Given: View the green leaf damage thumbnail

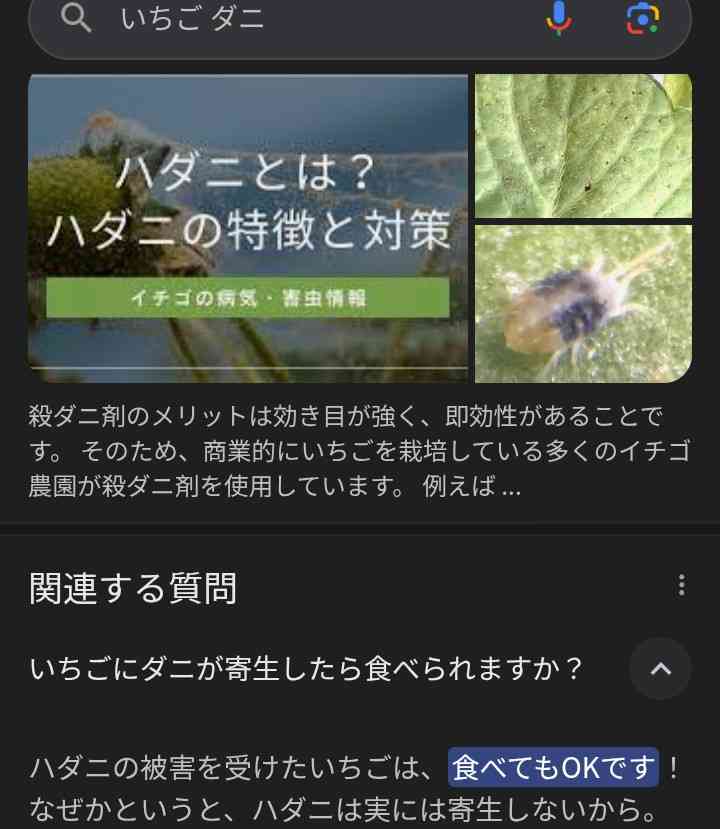Looking at the screenshot, I should point(583,145).
